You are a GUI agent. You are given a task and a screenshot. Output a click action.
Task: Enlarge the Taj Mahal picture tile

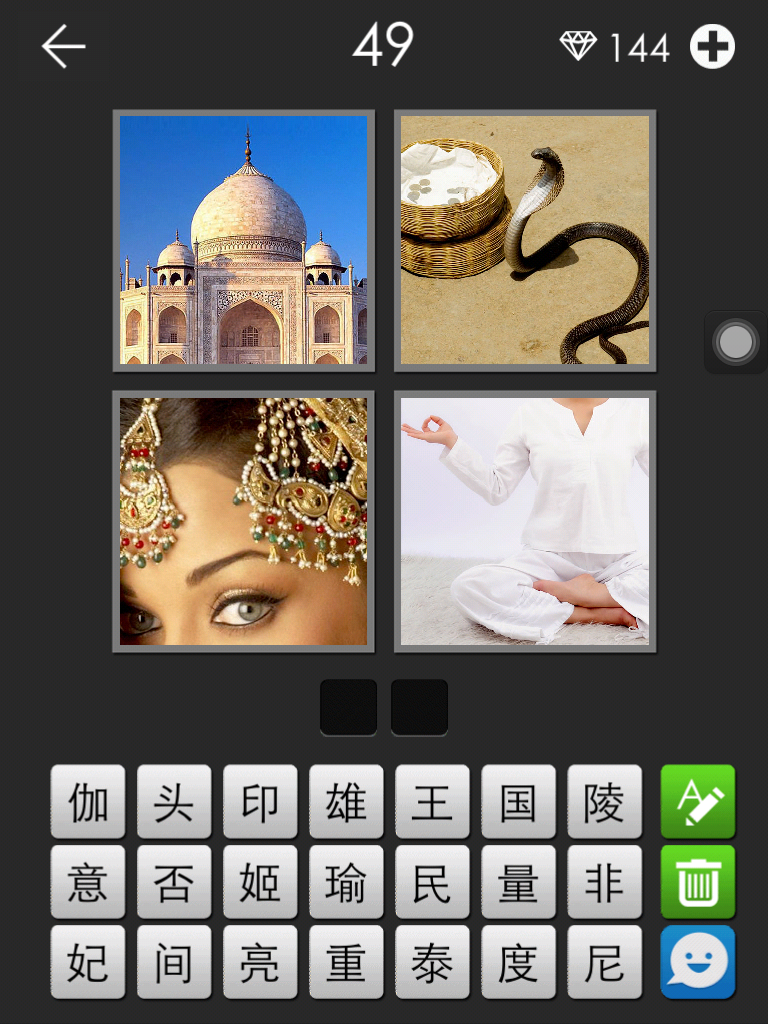point(244,240)
